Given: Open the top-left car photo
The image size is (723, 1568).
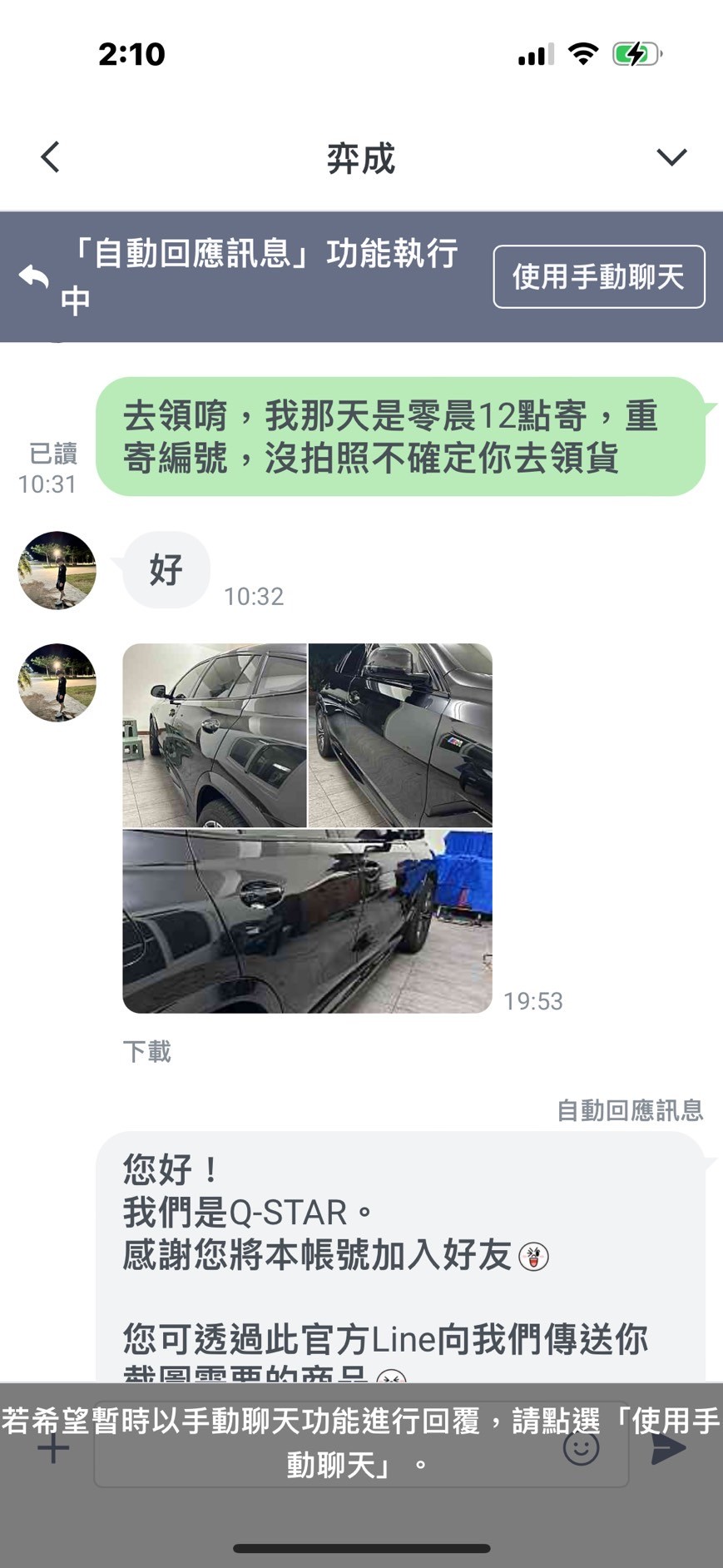Looking at the screenshot, I should (x=215, y=735).
